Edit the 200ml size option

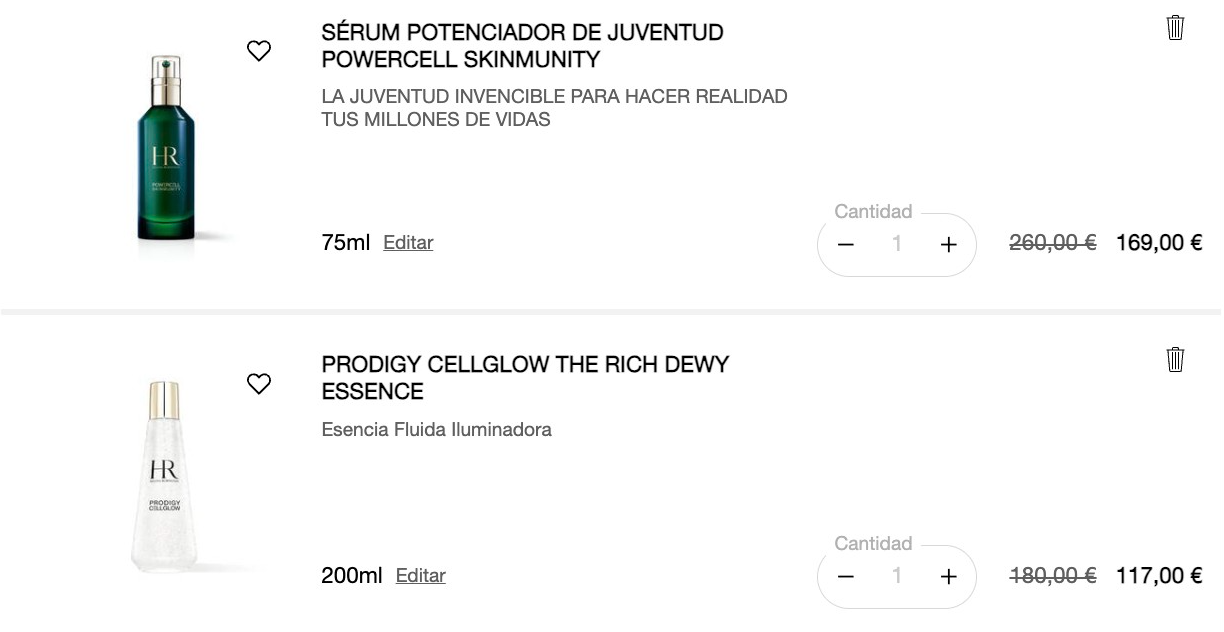[420, 576]
